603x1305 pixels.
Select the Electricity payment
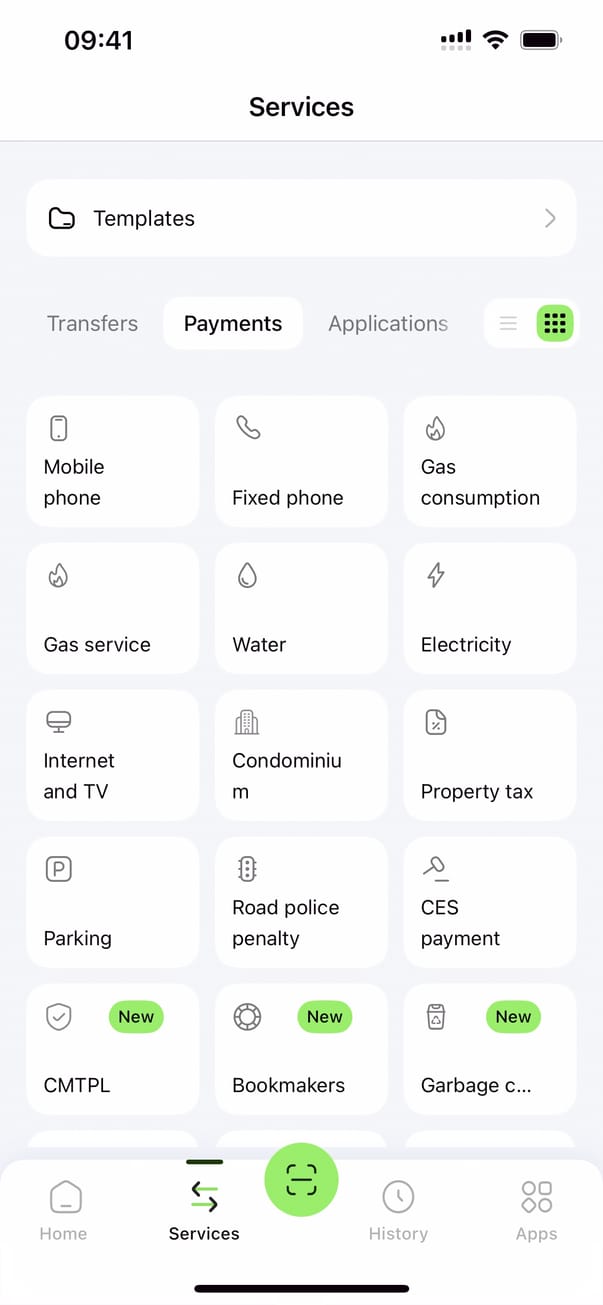click(490, 608)
